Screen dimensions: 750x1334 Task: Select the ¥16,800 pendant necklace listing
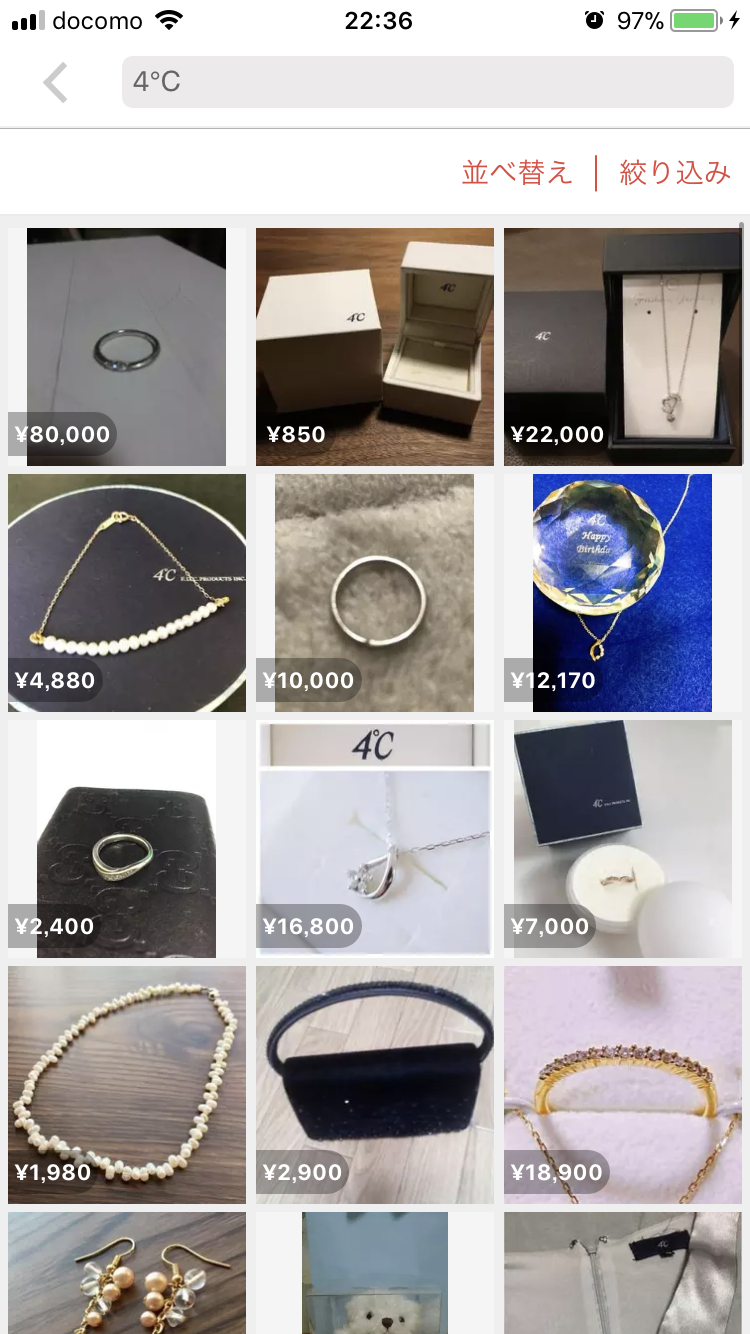[x=375, y=839]
